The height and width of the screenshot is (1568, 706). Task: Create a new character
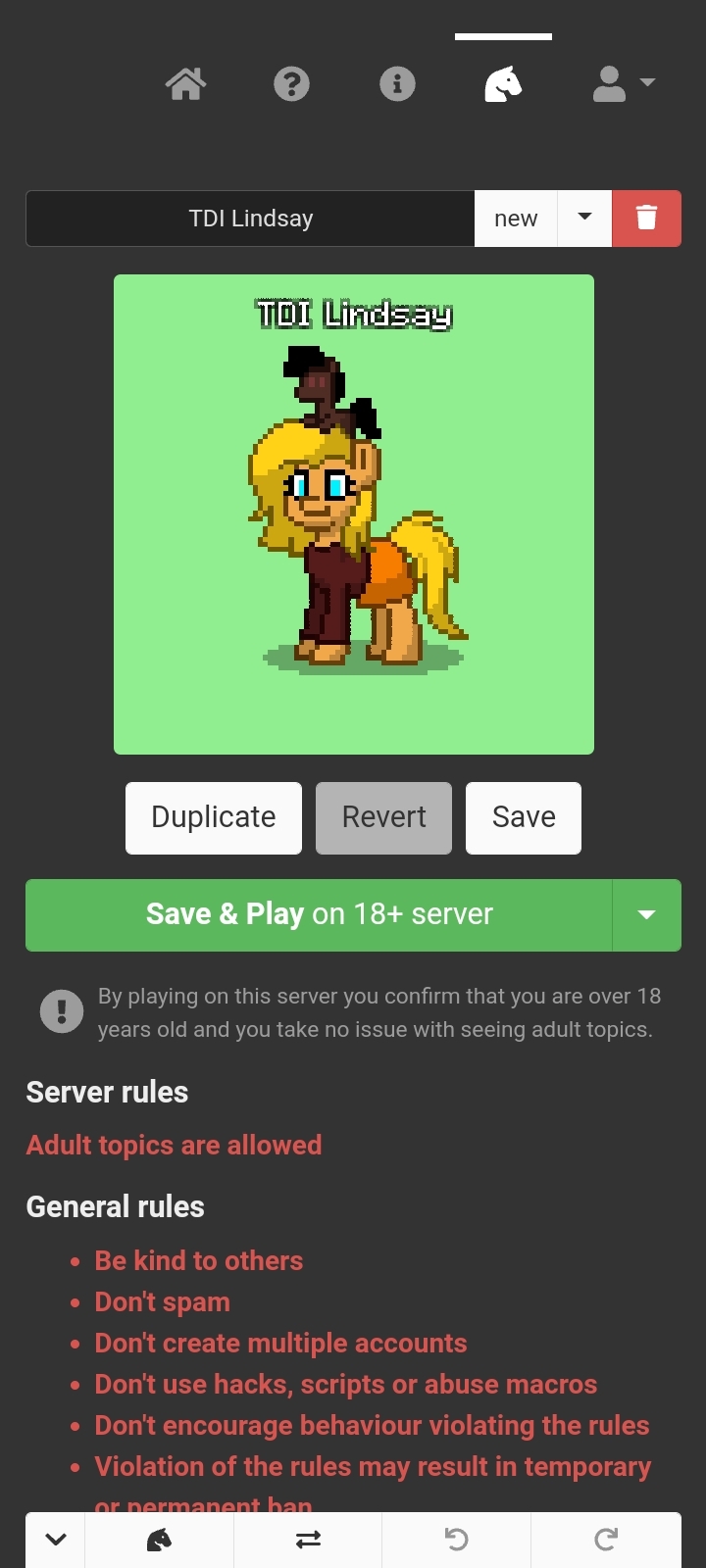(x=516, y=219)
